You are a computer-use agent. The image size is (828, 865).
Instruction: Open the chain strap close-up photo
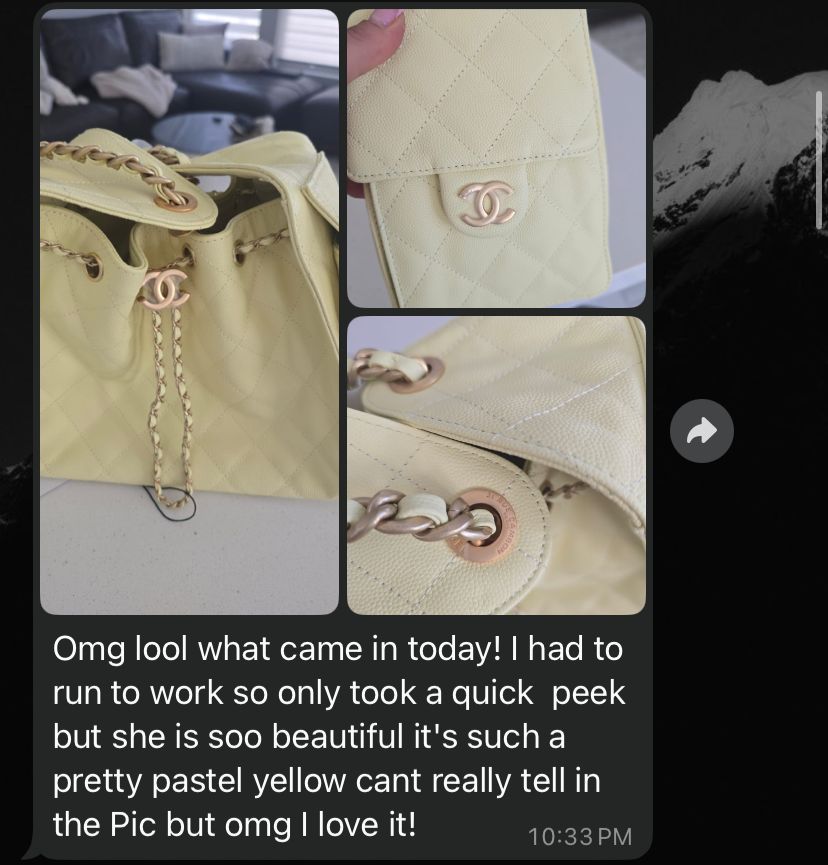tap(496, 465)
